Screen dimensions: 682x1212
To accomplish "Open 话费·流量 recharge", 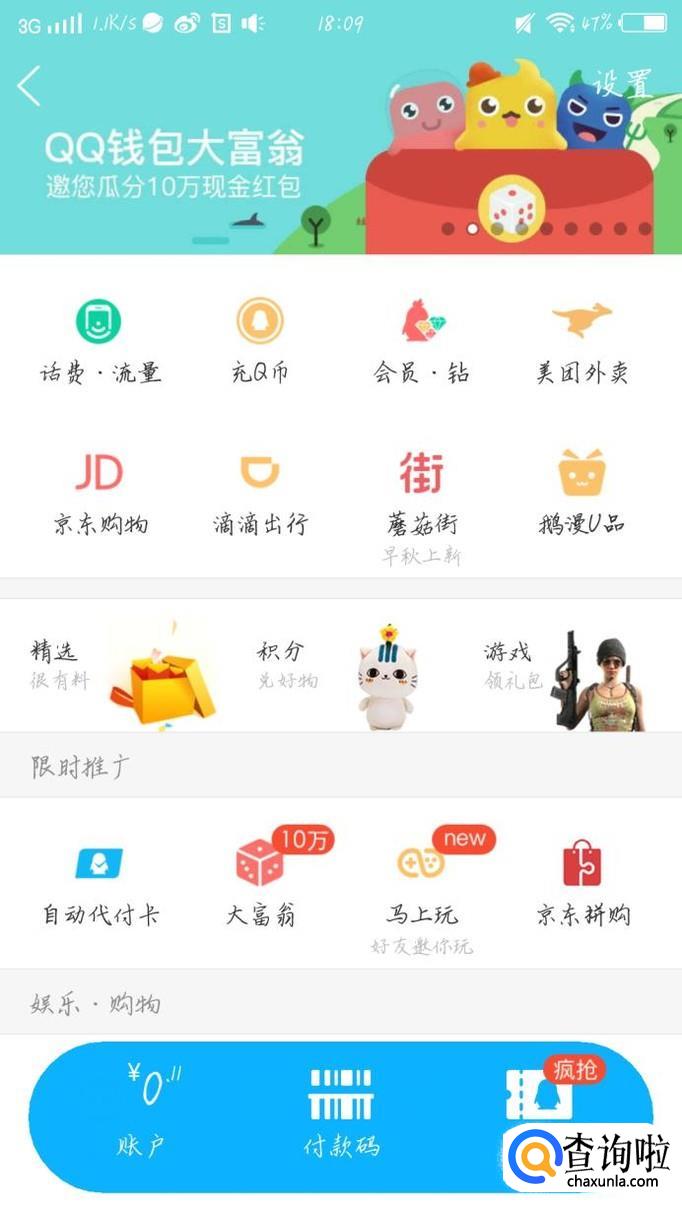I will click(99, 341).
